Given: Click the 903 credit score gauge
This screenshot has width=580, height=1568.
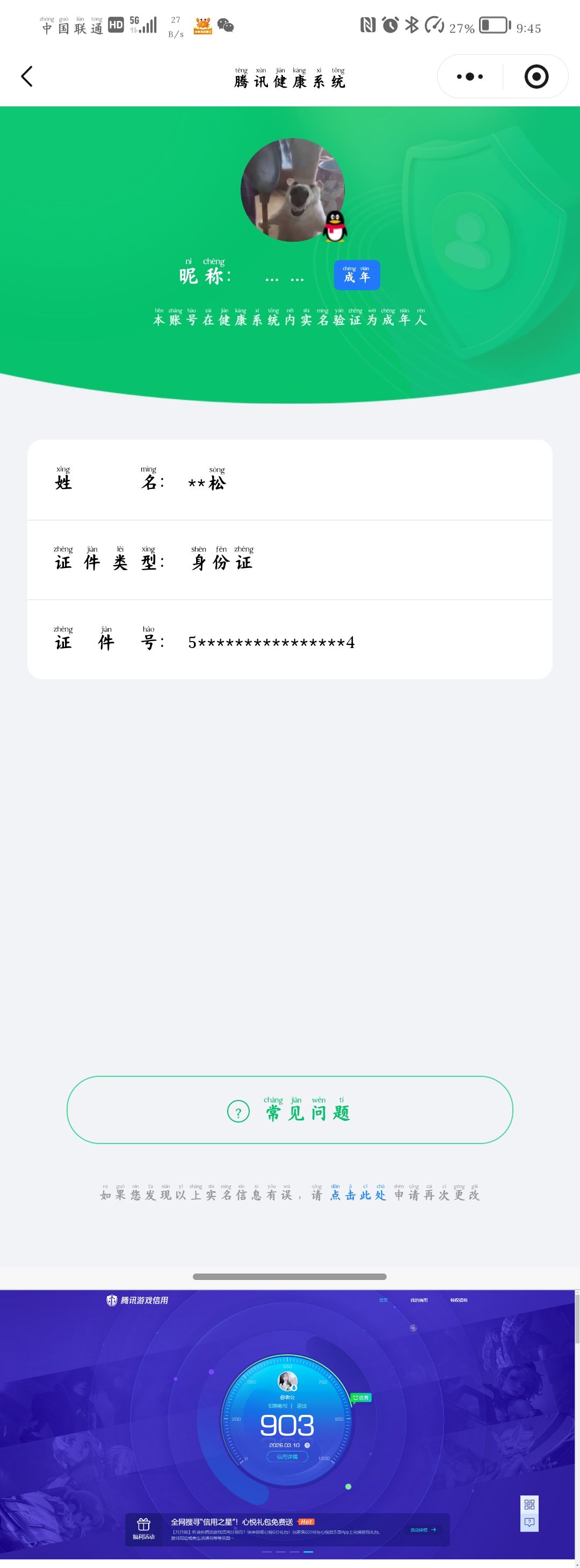Looking at the screenshot, I should coord(287,1425).
